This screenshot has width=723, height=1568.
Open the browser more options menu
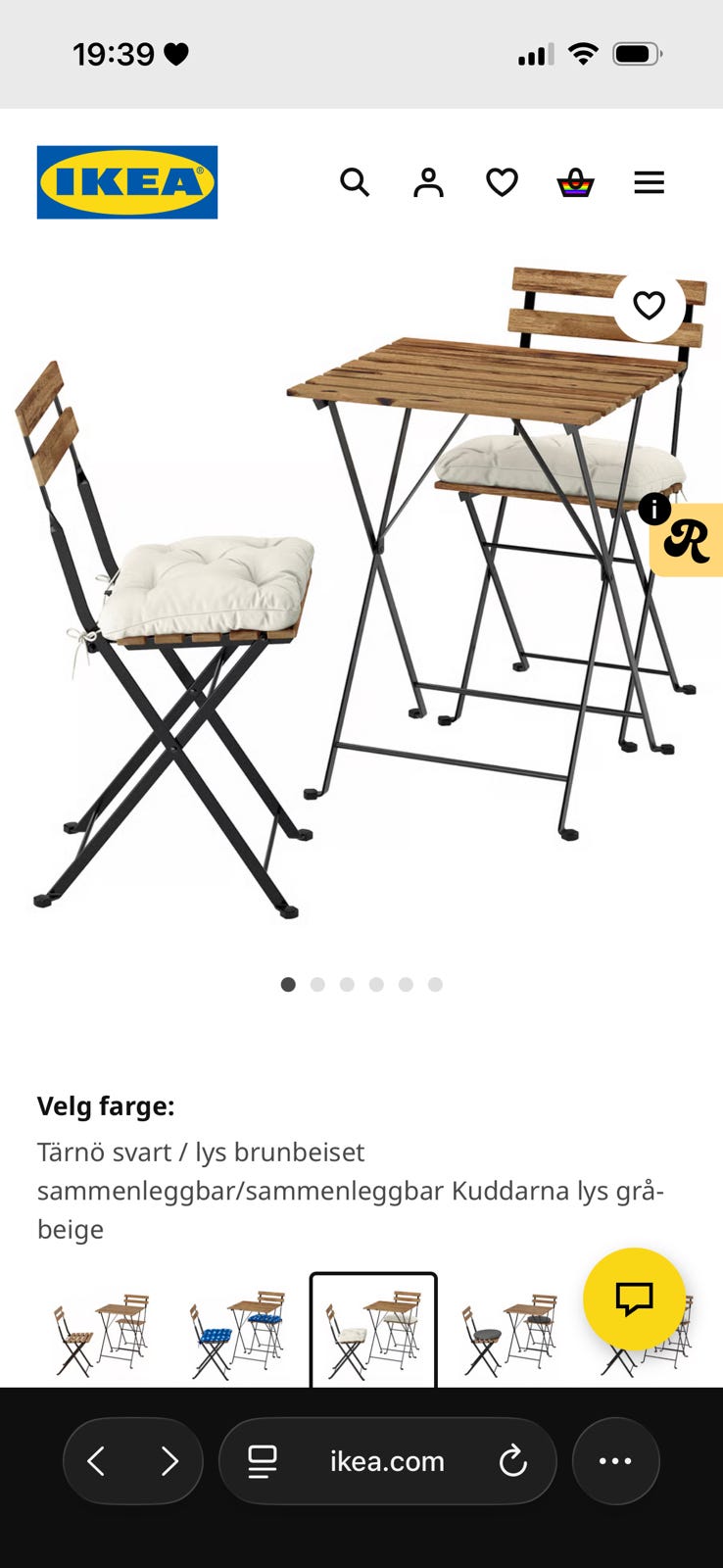point(615,1461)
